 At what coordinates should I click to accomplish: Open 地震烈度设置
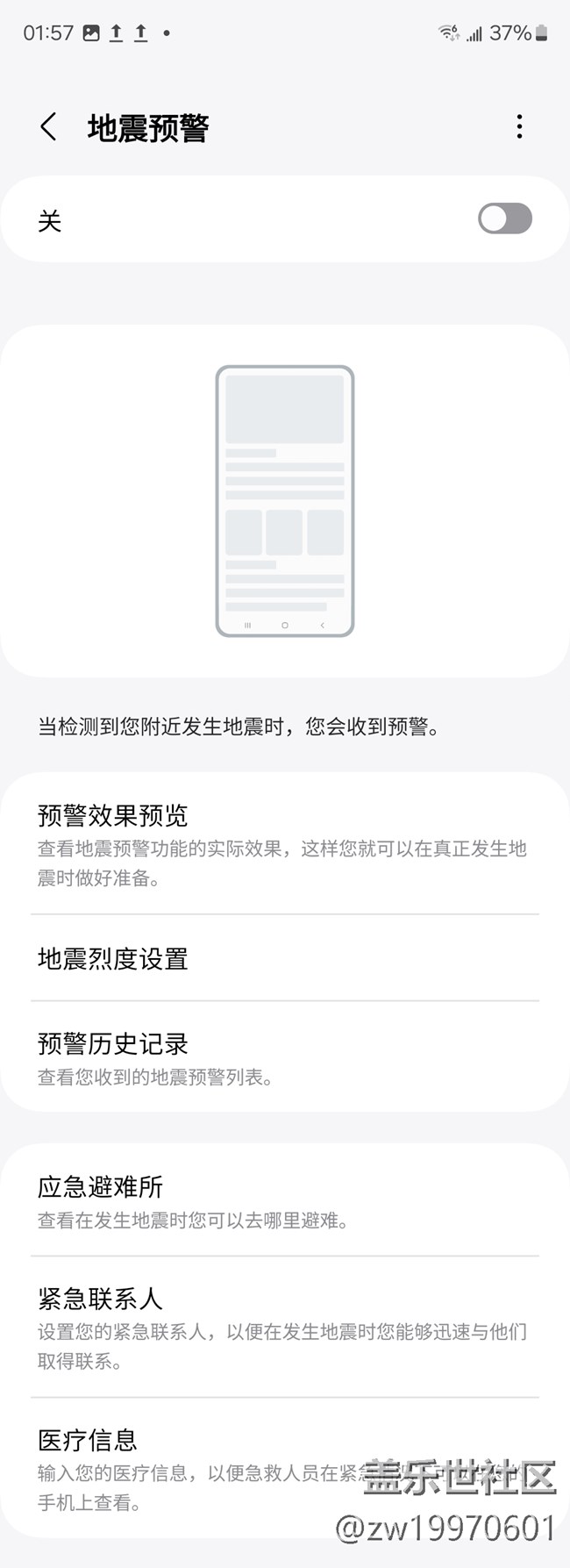[284, 958]
